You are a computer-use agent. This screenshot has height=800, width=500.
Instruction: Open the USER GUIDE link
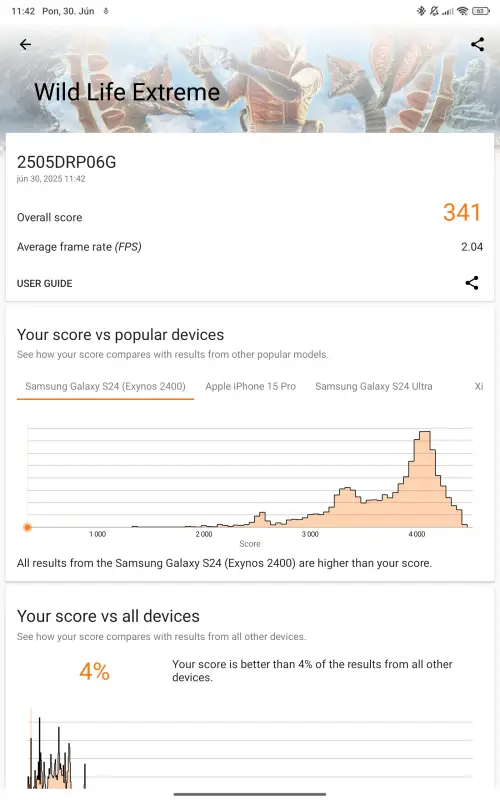pos(44,284)
